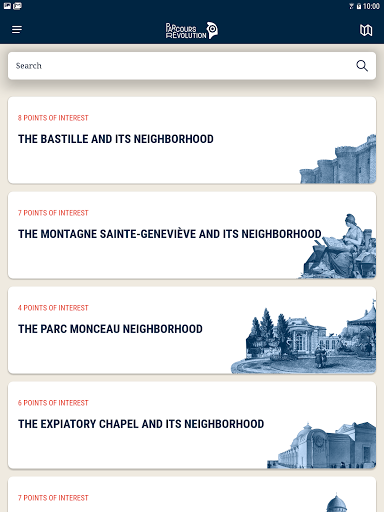View The Expiatory Chapel and its Neighborhood
The width and height of the screenshot is (384, 512).
[192, 425]
